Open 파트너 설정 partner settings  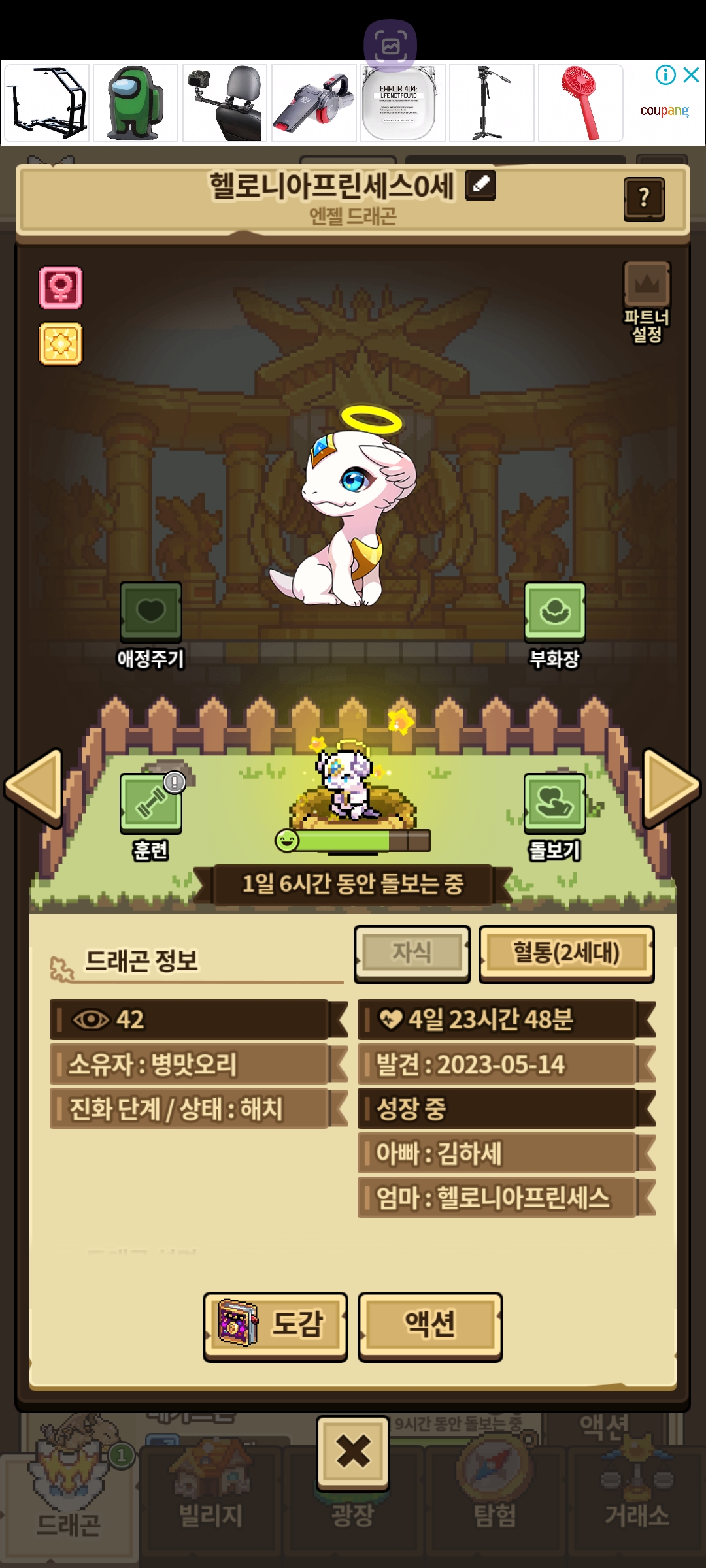pyautogui.click(x=647, y=302)
